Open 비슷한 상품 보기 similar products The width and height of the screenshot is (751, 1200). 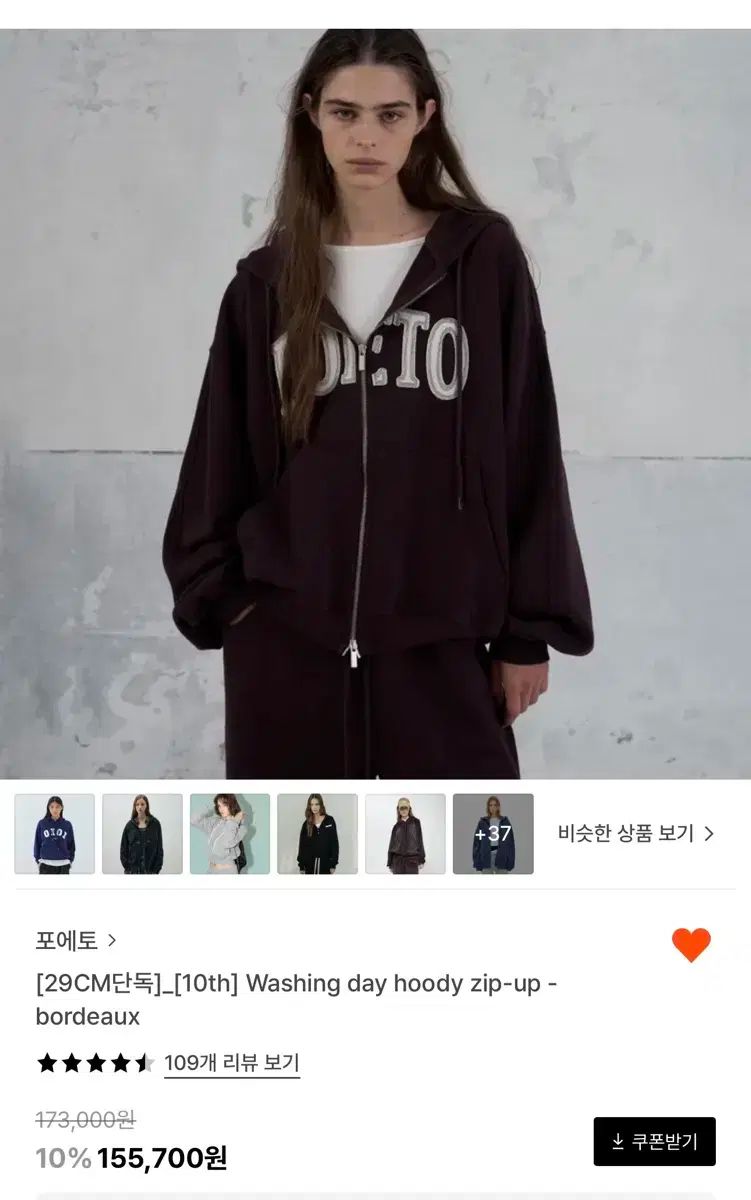(x=636, y=834)
